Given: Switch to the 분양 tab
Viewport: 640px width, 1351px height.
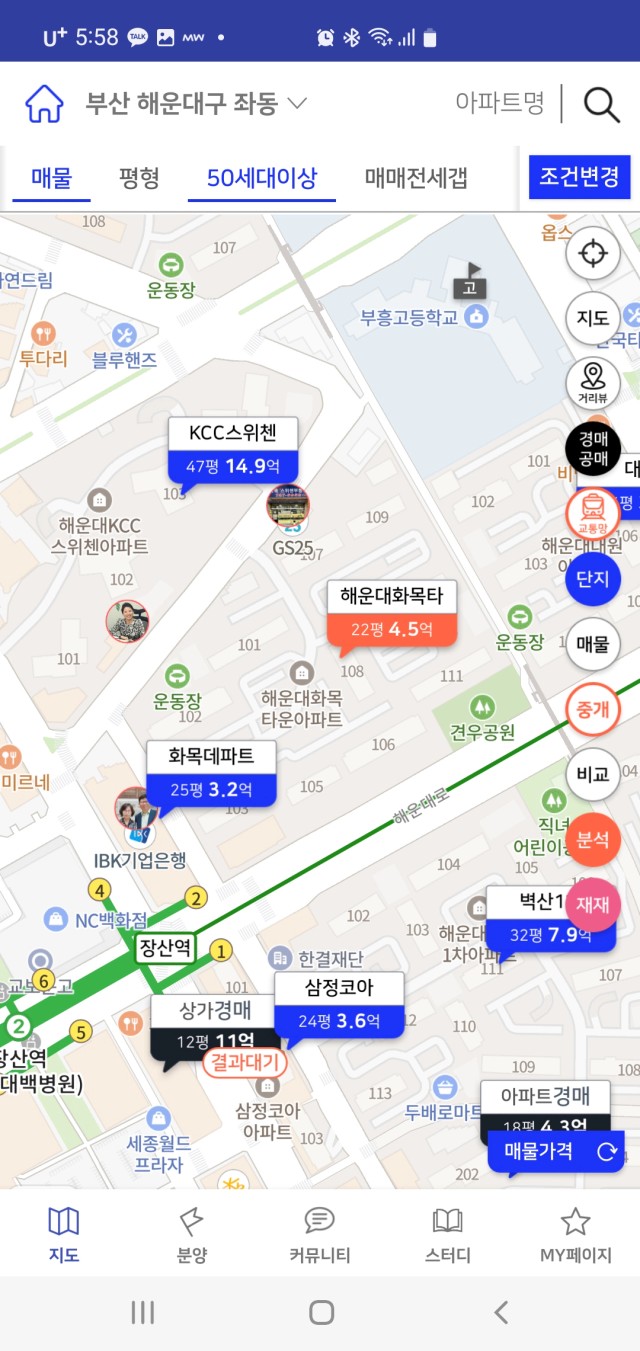Looking at the screenshot, I should 191,1234.
